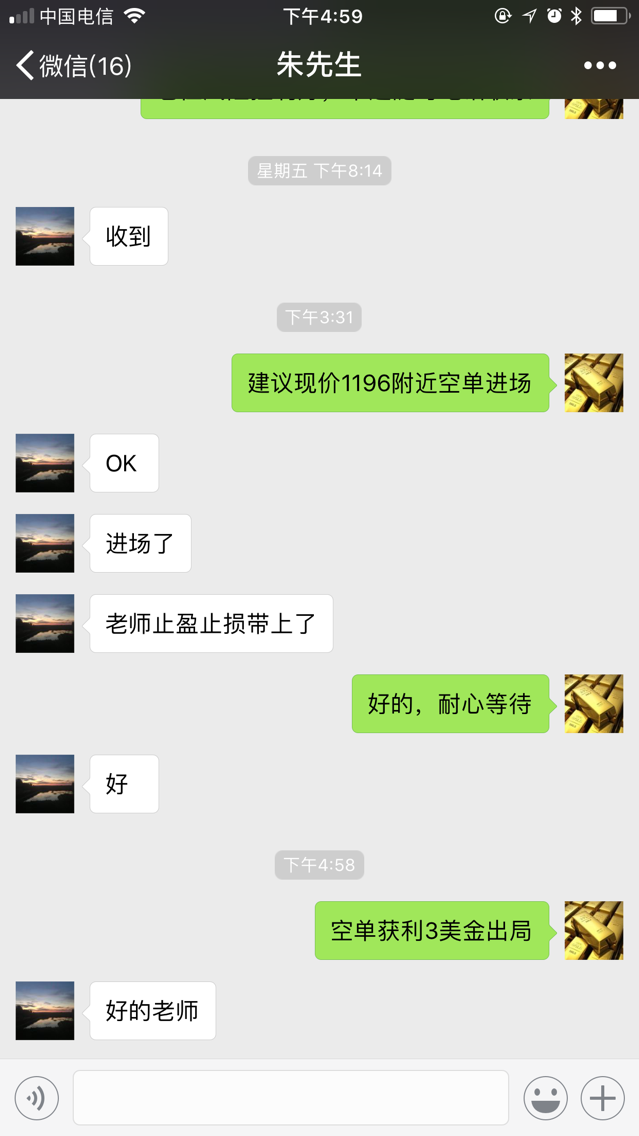Tap the message text field
Viewport: 639px width, 1136px height.
coord(290,1098)
